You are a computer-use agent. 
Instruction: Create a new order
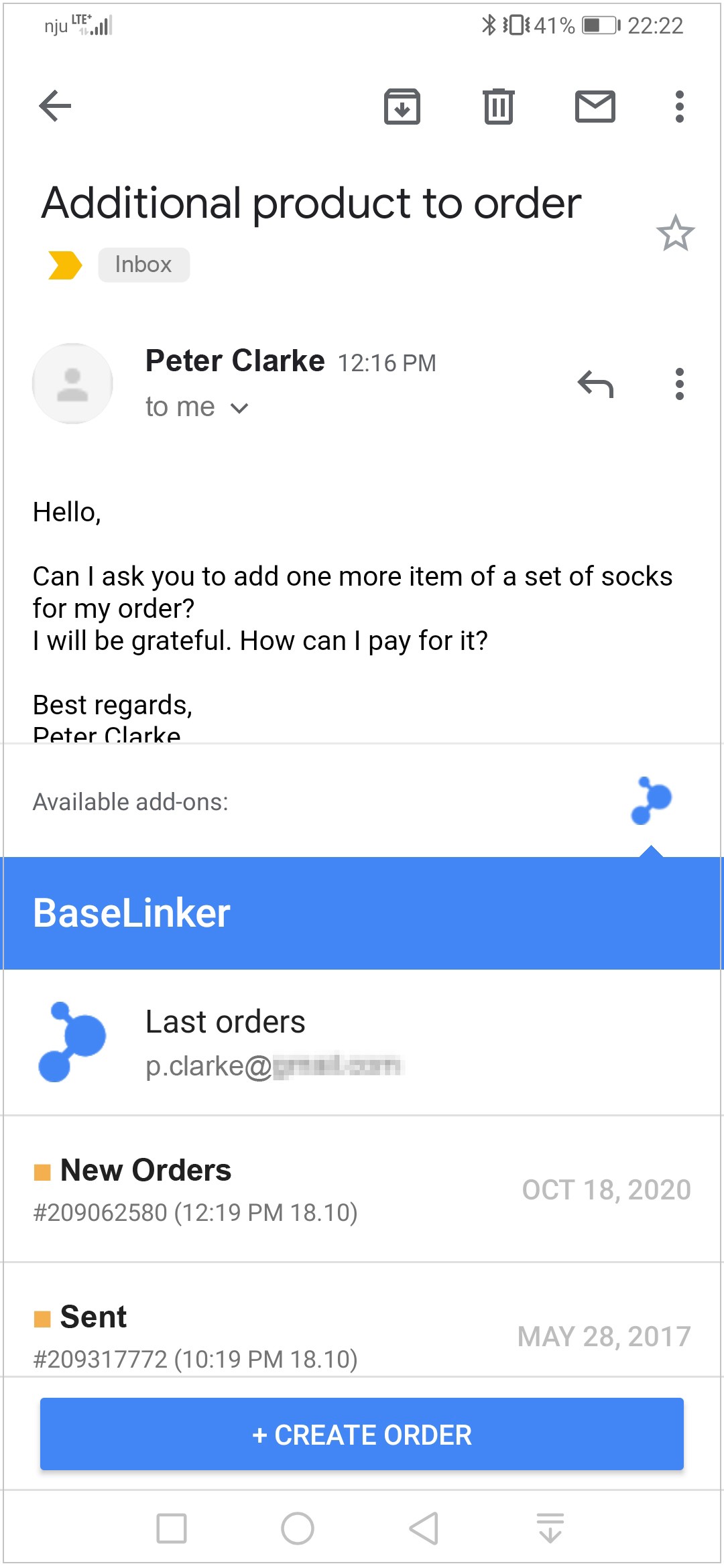point(362,1435)
